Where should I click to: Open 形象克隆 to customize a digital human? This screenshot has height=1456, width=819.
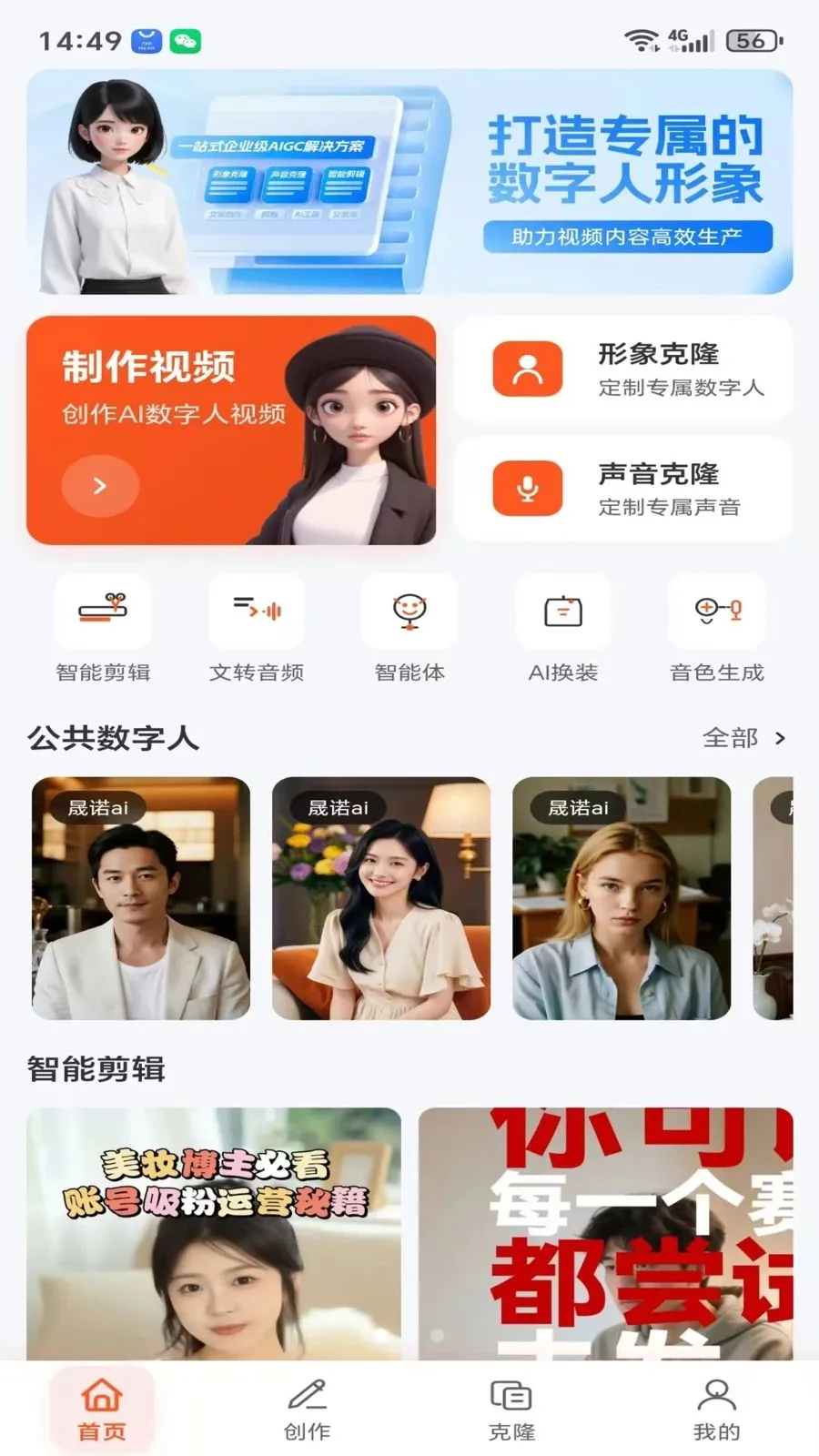[x=623, y=369]
